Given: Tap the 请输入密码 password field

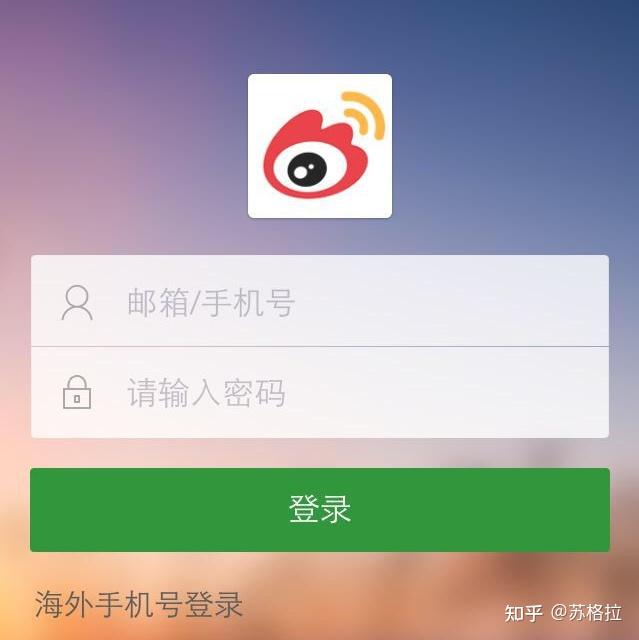Looking at the screenshot, I should pos(340,393).
